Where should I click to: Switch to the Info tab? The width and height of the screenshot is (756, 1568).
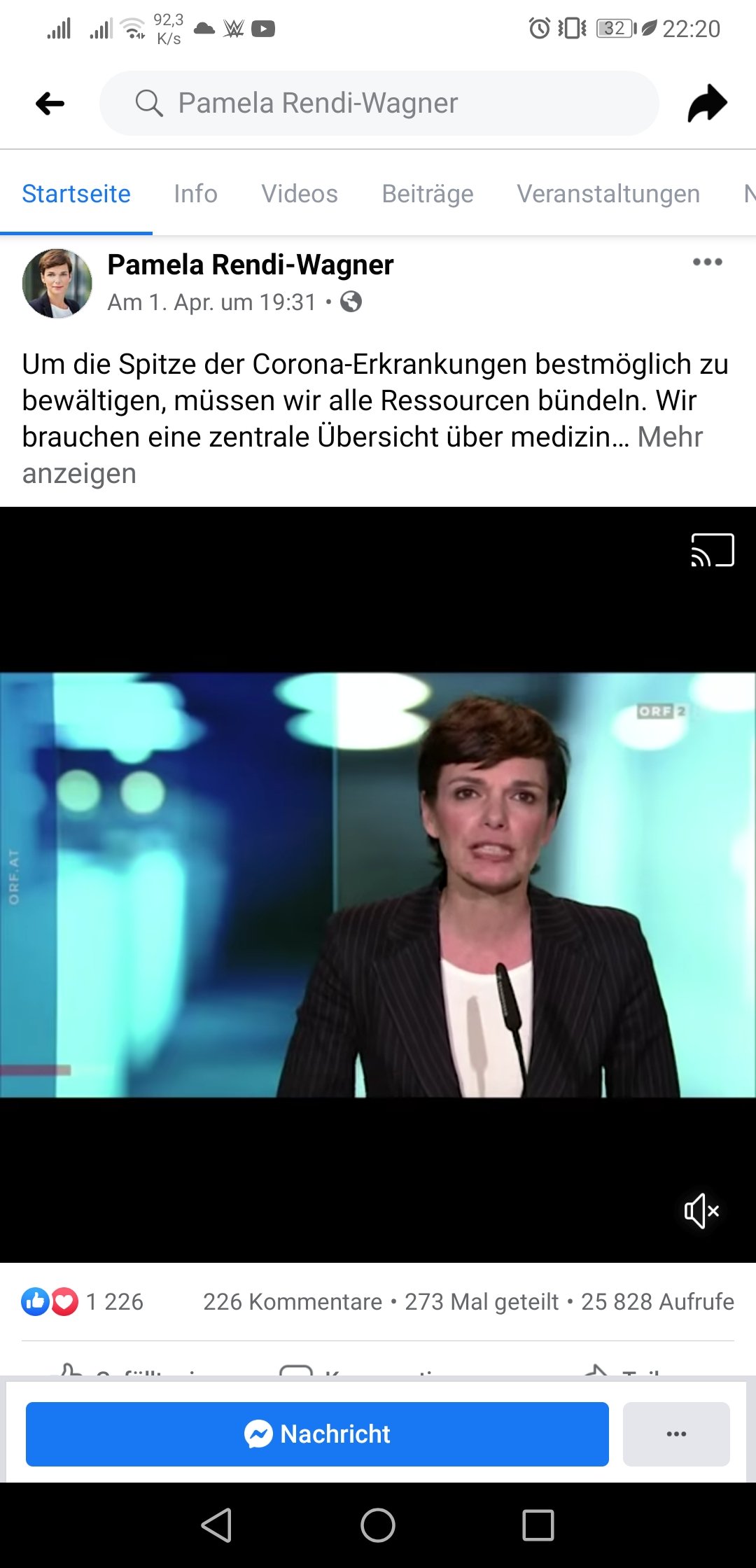click(195, 194)
